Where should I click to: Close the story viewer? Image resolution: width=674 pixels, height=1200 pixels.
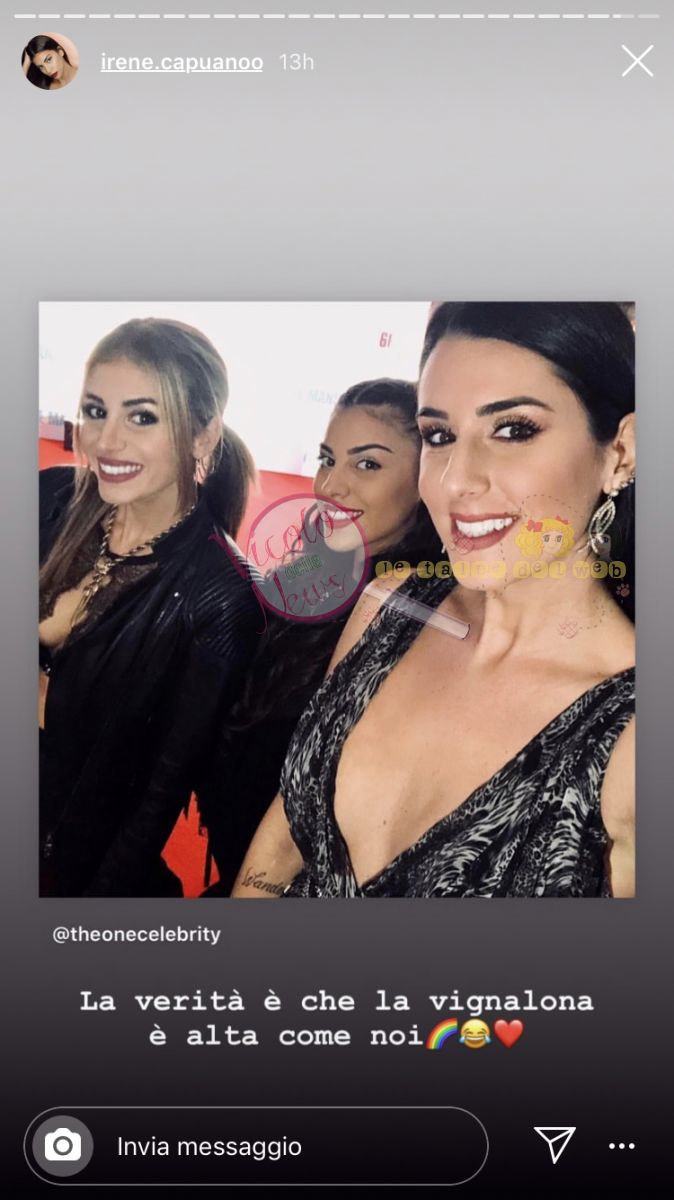637,62
